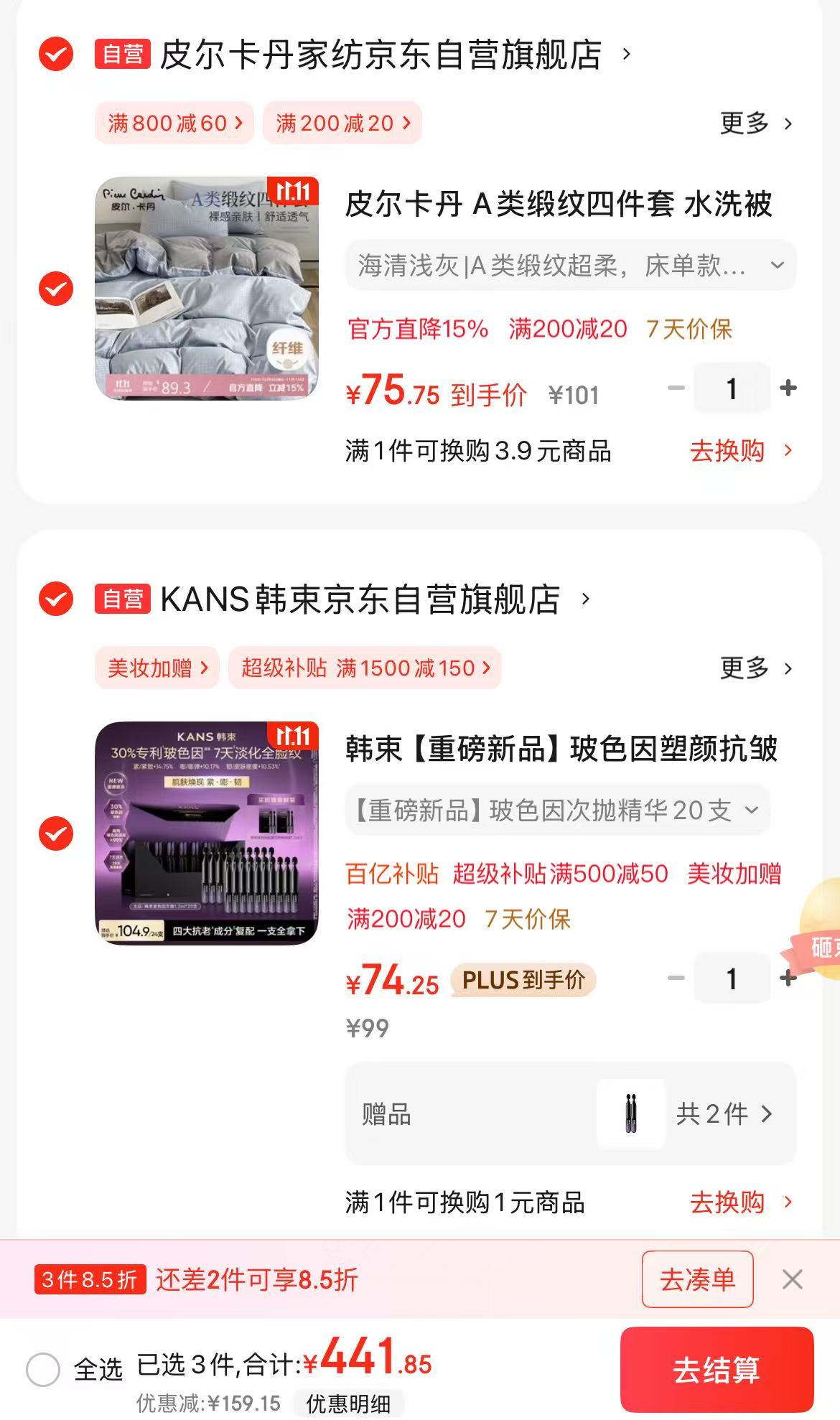Image resolution: width=840 pixels, height=1420 pixels.
Task: Increase quantity of 皮尔卡丹 四件套
Action: point(788,388)
